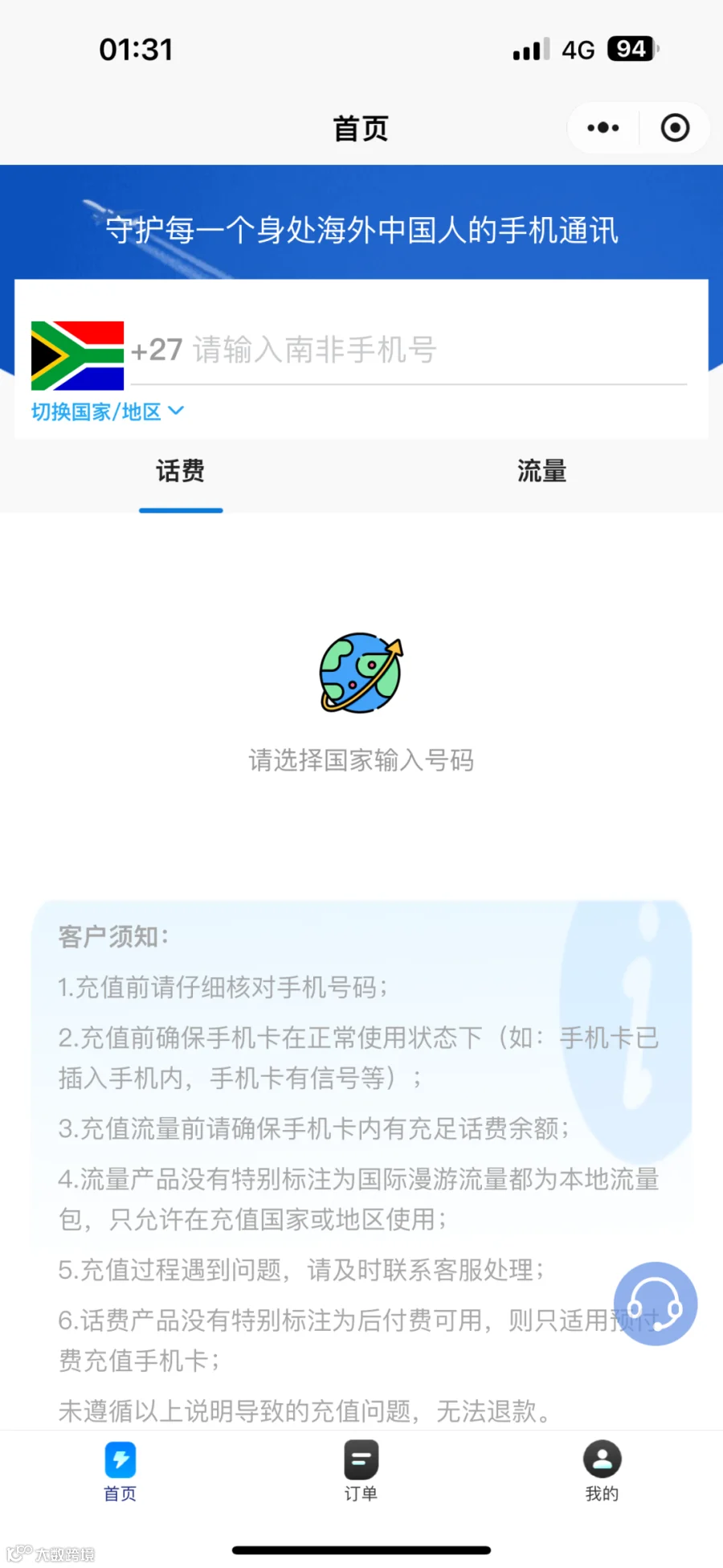Open the customer service headset button

(x=656, y=1304)
